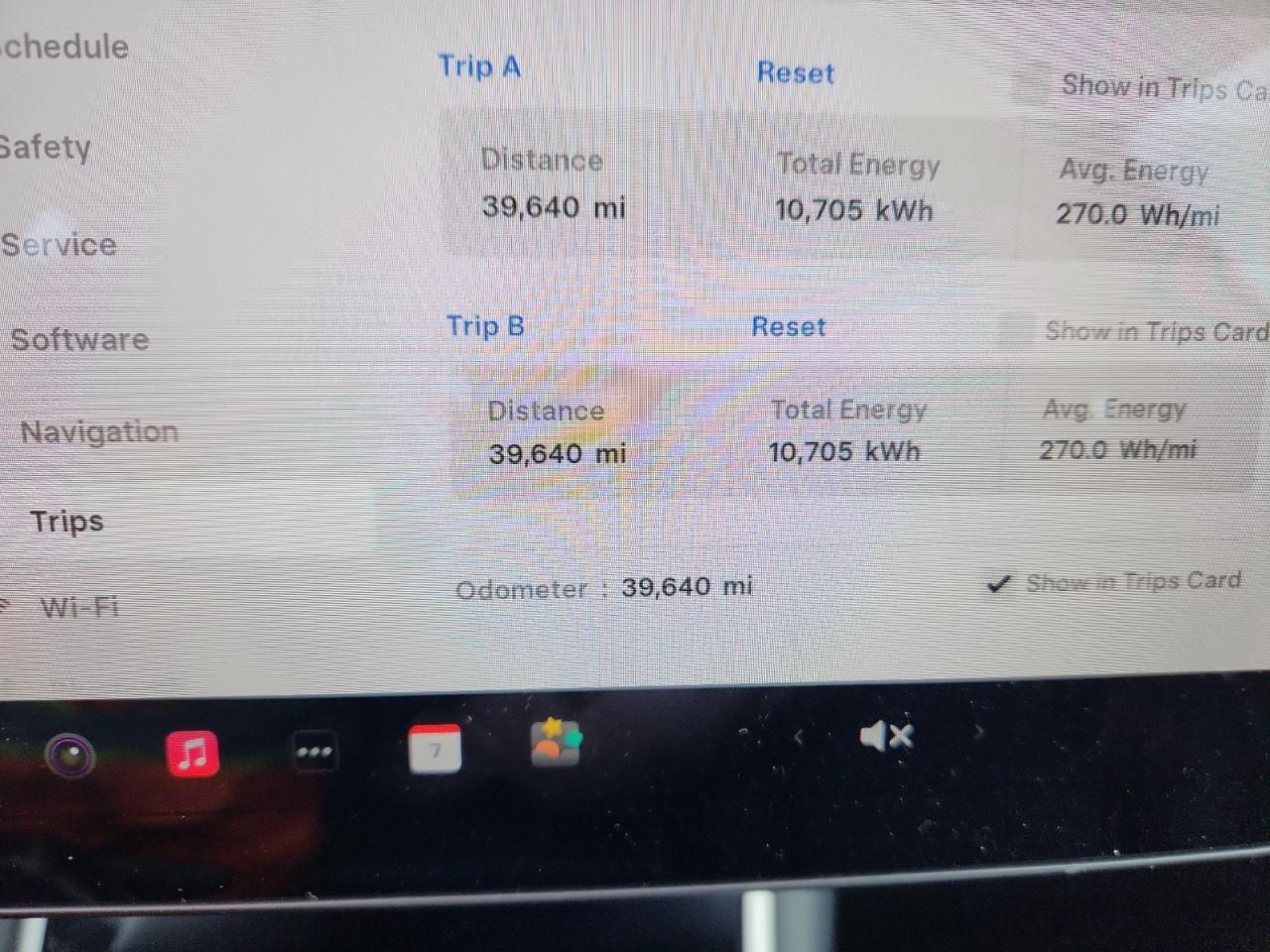Image resolution: width=1270 pixels, height=952 pixels.
Task: Increase volume with right arrow
Action: pos(978,732)
